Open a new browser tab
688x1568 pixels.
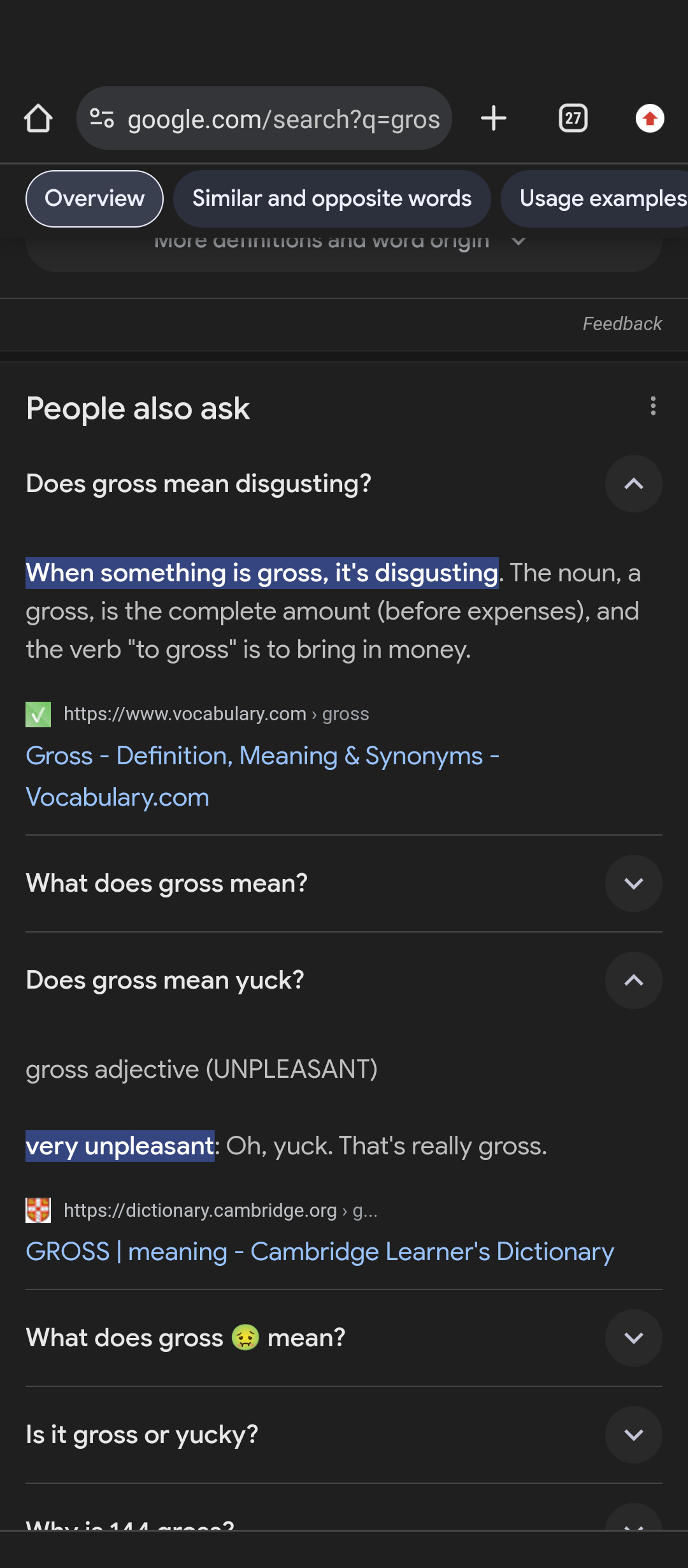coord(494,119)
